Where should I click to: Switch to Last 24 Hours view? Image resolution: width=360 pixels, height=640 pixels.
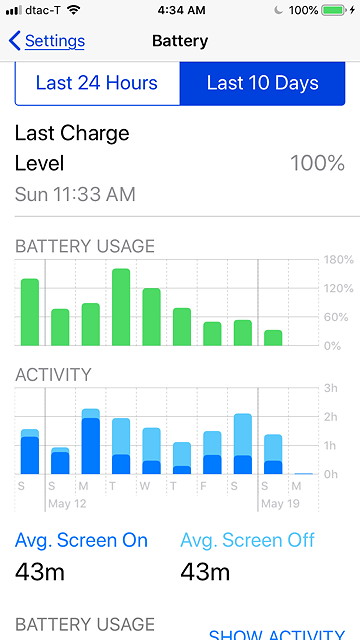tap(97, 83)
